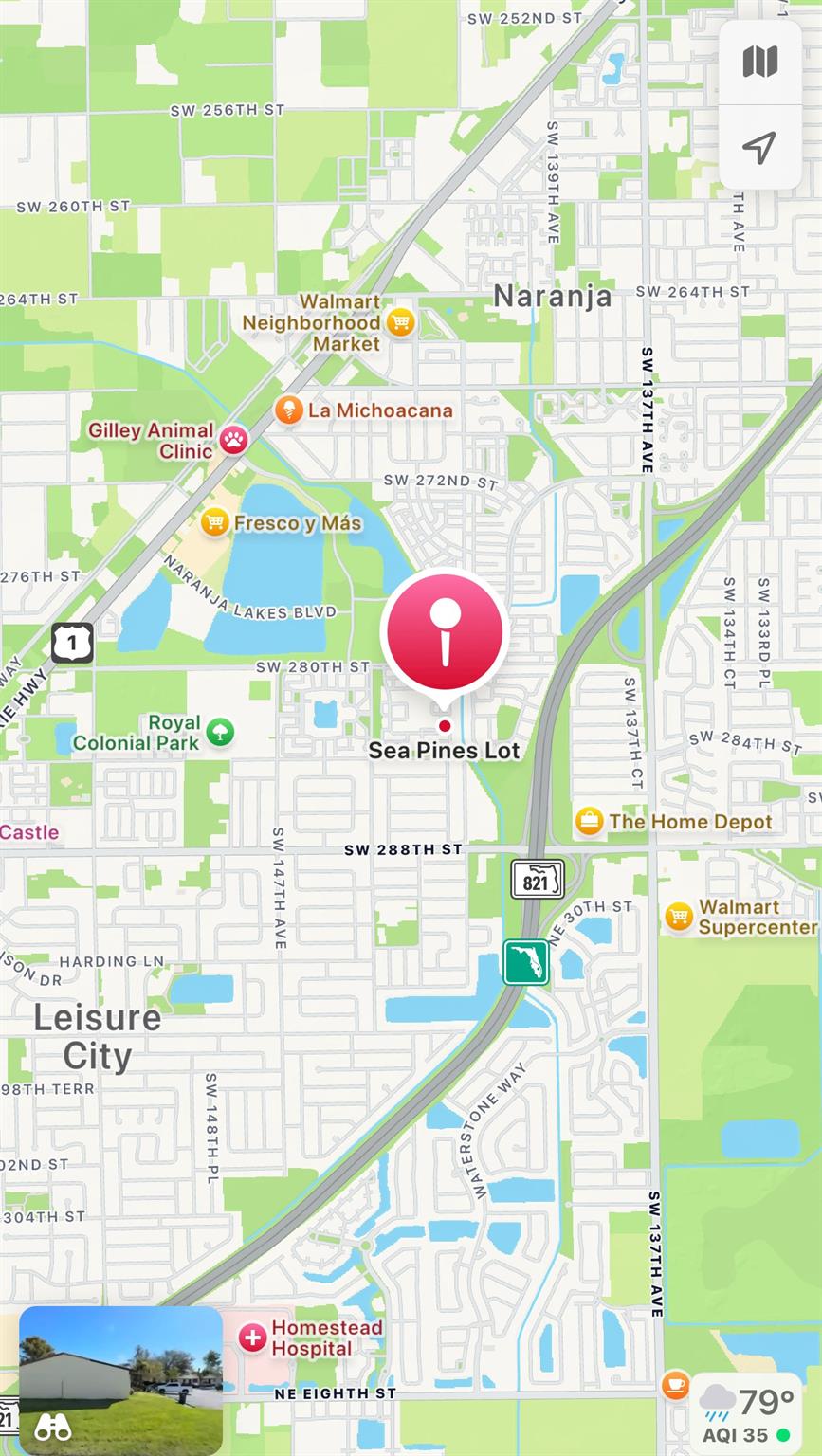Image resolution: width=822 pixels, height=1456 pixels.
Task: Open the map mode selector
Action: 759,63
